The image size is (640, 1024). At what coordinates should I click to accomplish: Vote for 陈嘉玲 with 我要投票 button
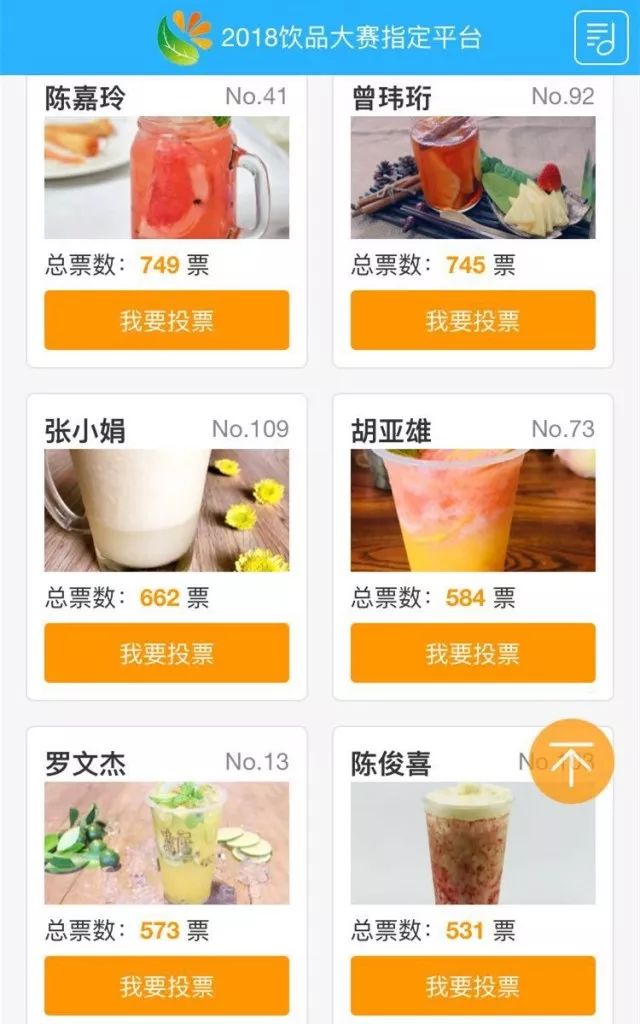click(x=167, y=320)
